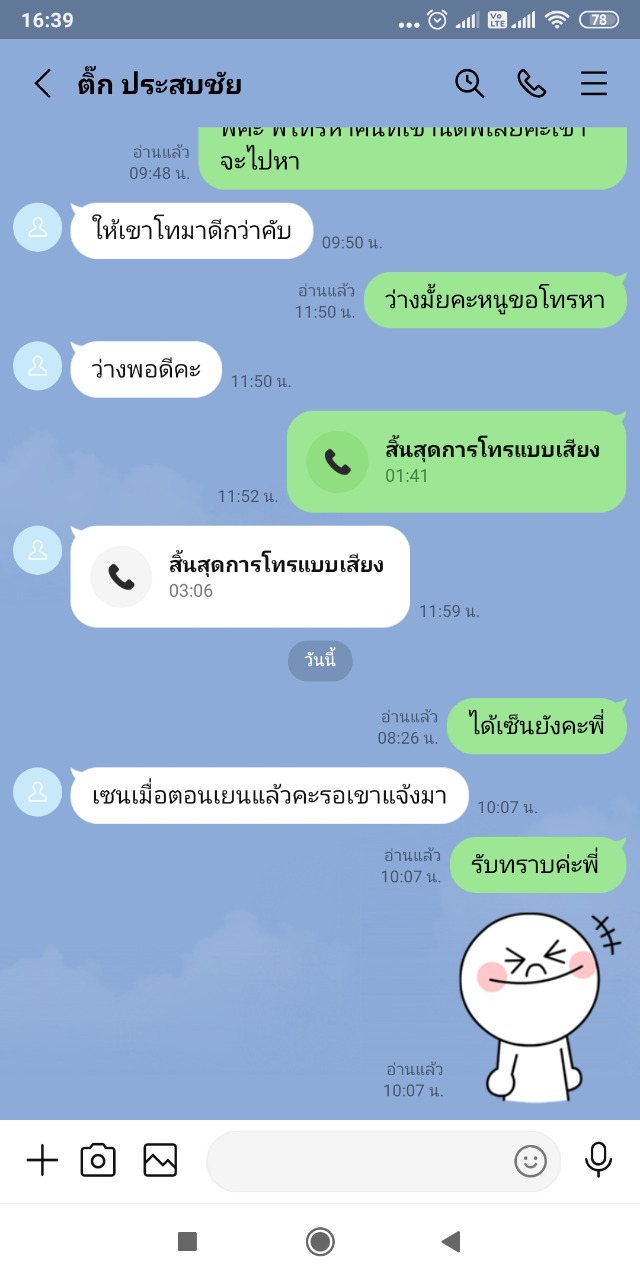Open the plus attachment menu
The width and height of the screenshot is (640, 1280).
[42, 1160]
